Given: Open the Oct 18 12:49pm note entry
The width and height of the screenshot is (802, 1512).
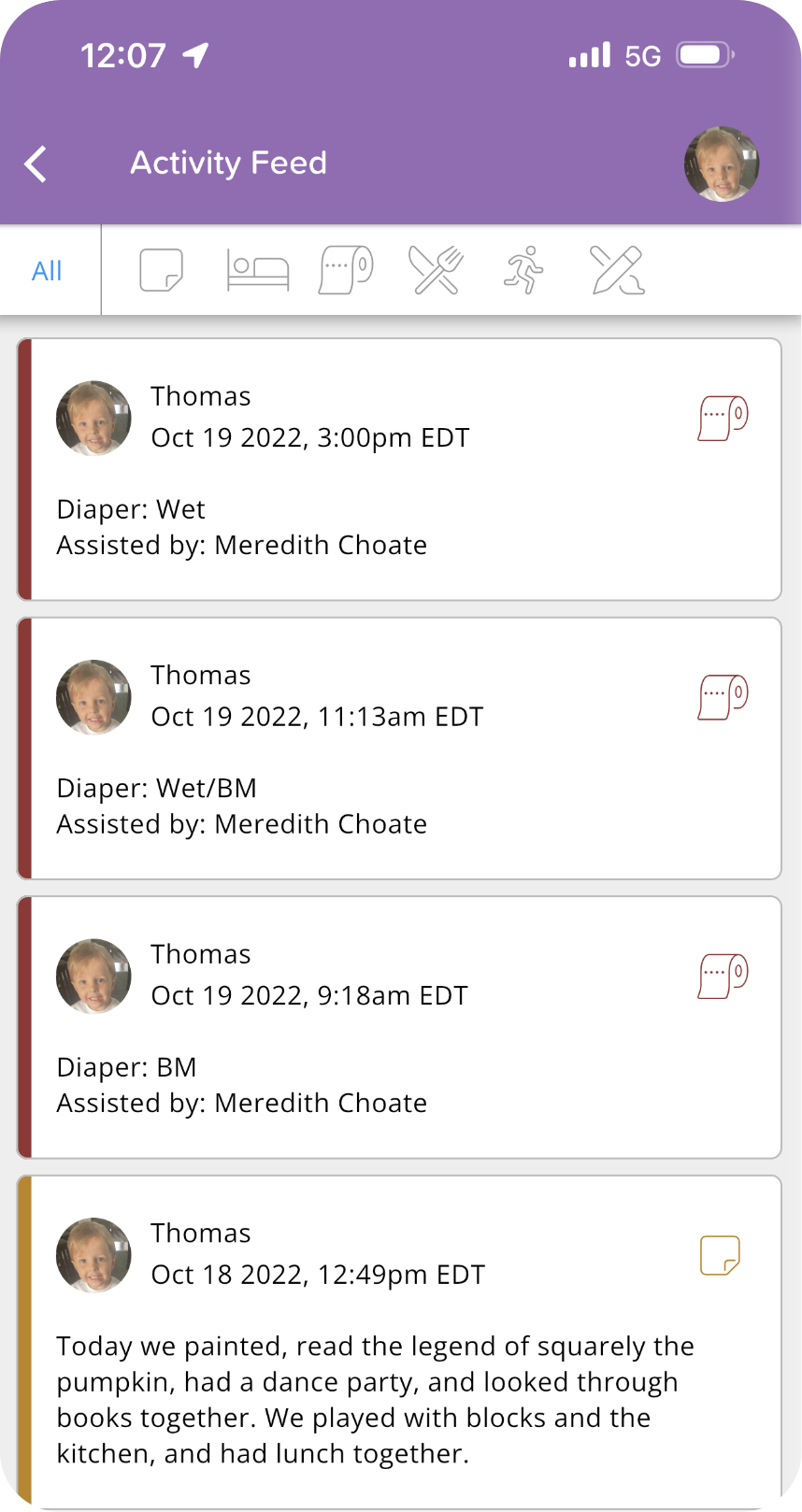Looking at the screenshot, I should tap(399, 1342).
